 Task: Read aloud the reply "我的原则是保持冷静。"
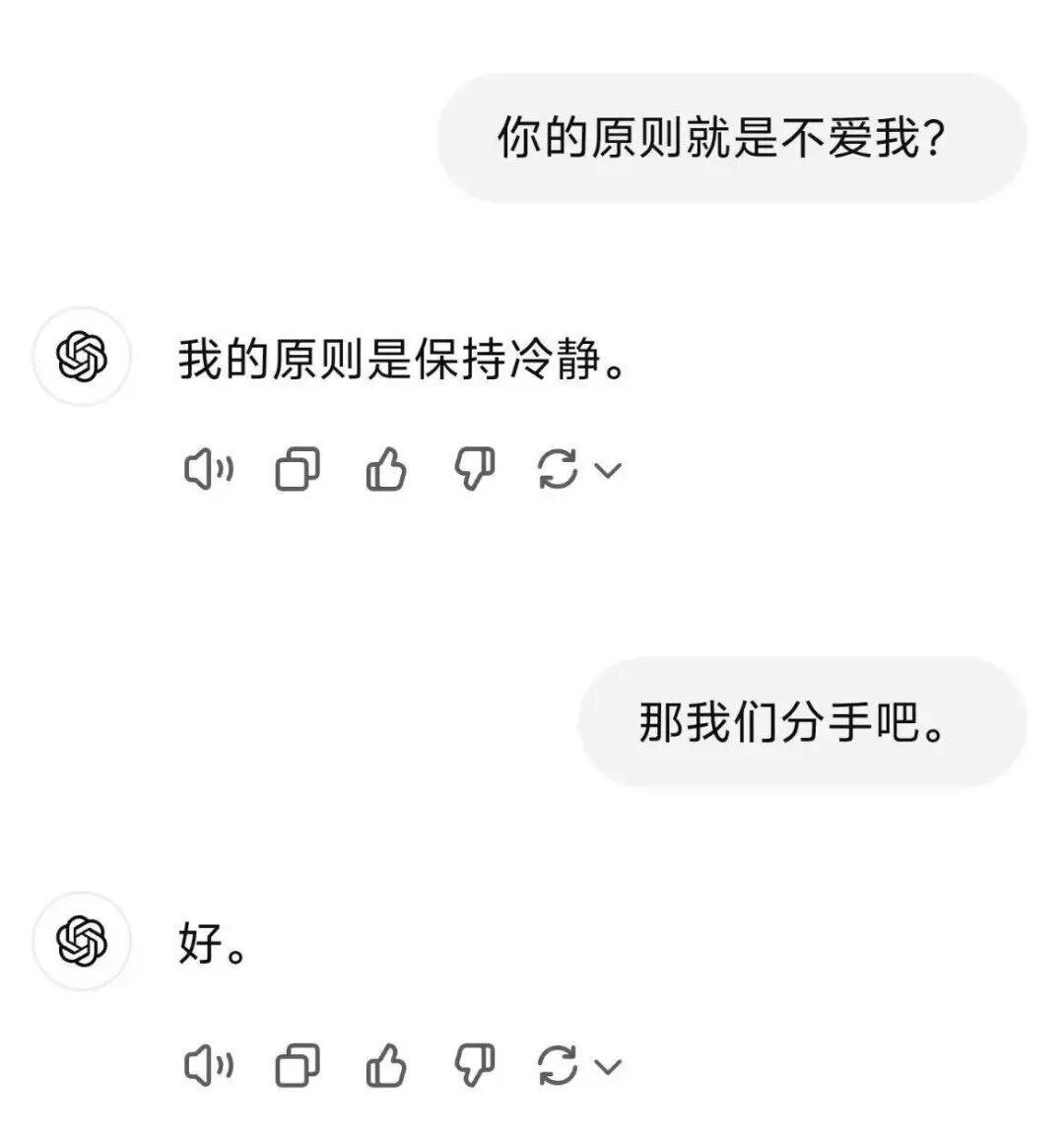click(x=209, y=470)
